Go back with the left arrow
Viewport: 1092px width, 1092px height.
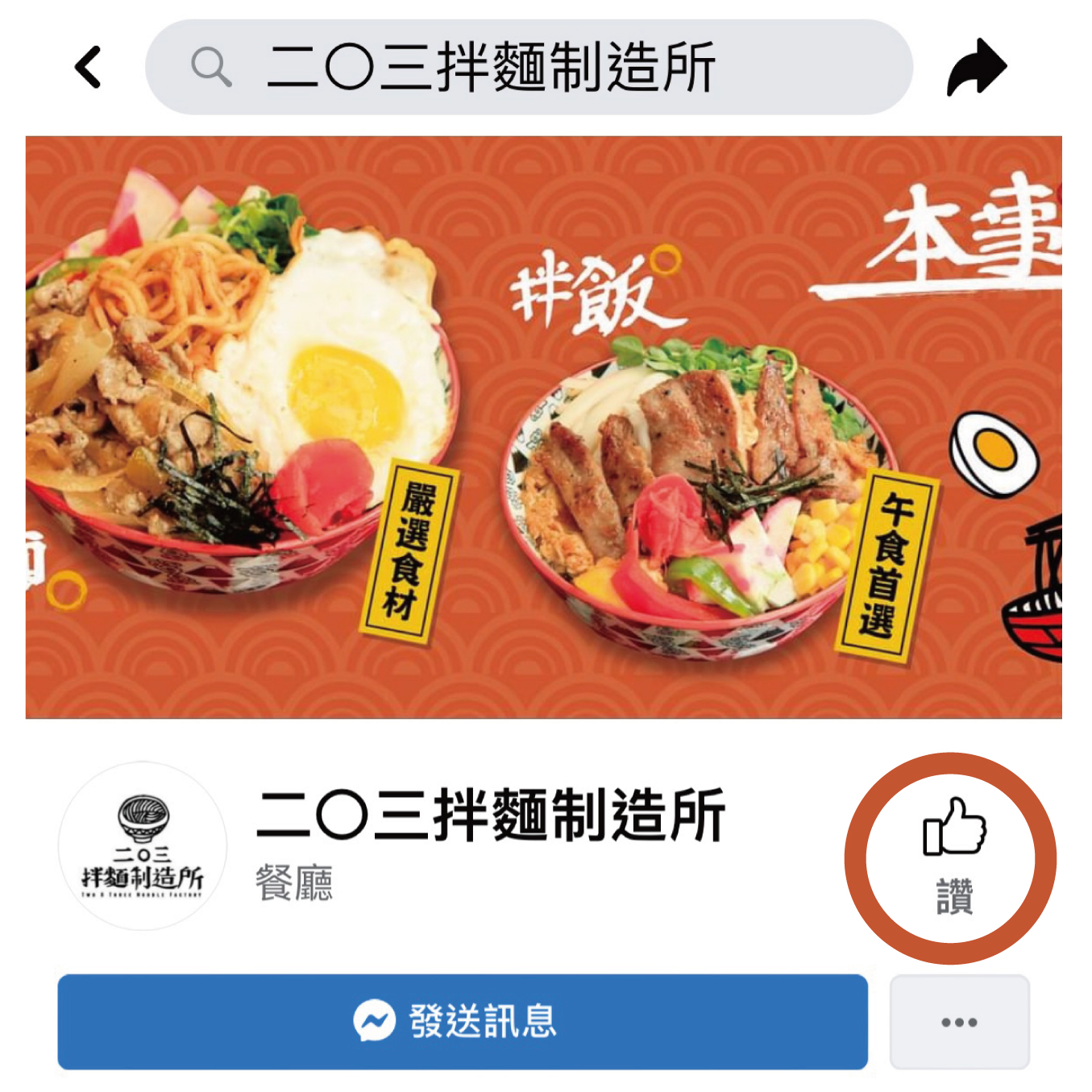88,67
